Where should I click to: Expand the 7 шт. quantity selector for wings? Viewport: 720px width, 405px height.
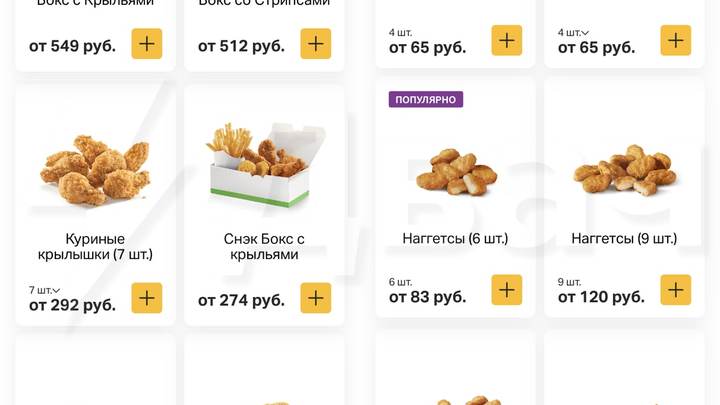coord(41,290)
